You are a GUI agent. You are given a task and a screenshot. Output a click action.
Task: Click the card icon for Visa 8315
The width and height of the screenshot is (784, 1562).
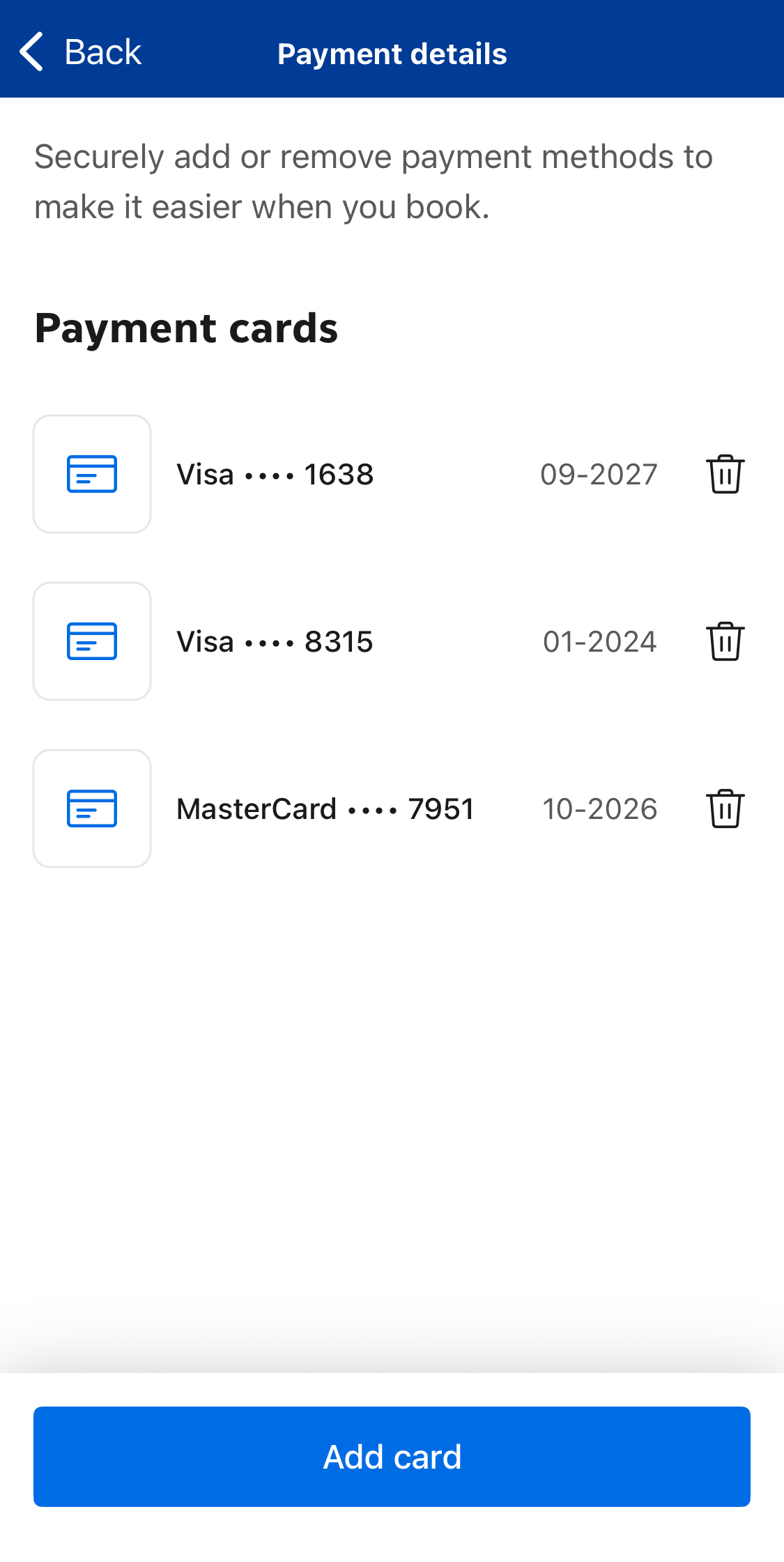[91, 641]
